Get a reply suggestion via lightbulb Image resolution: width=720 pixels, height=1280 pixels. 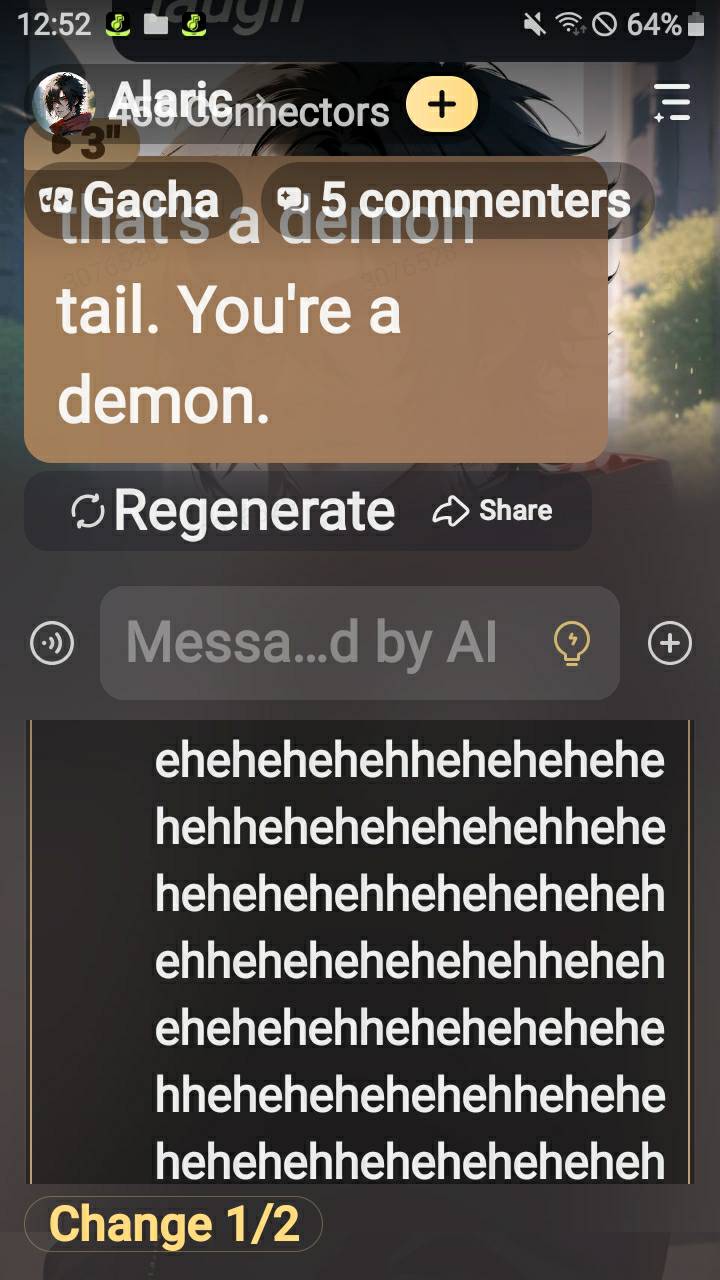(x=572, y=643)
